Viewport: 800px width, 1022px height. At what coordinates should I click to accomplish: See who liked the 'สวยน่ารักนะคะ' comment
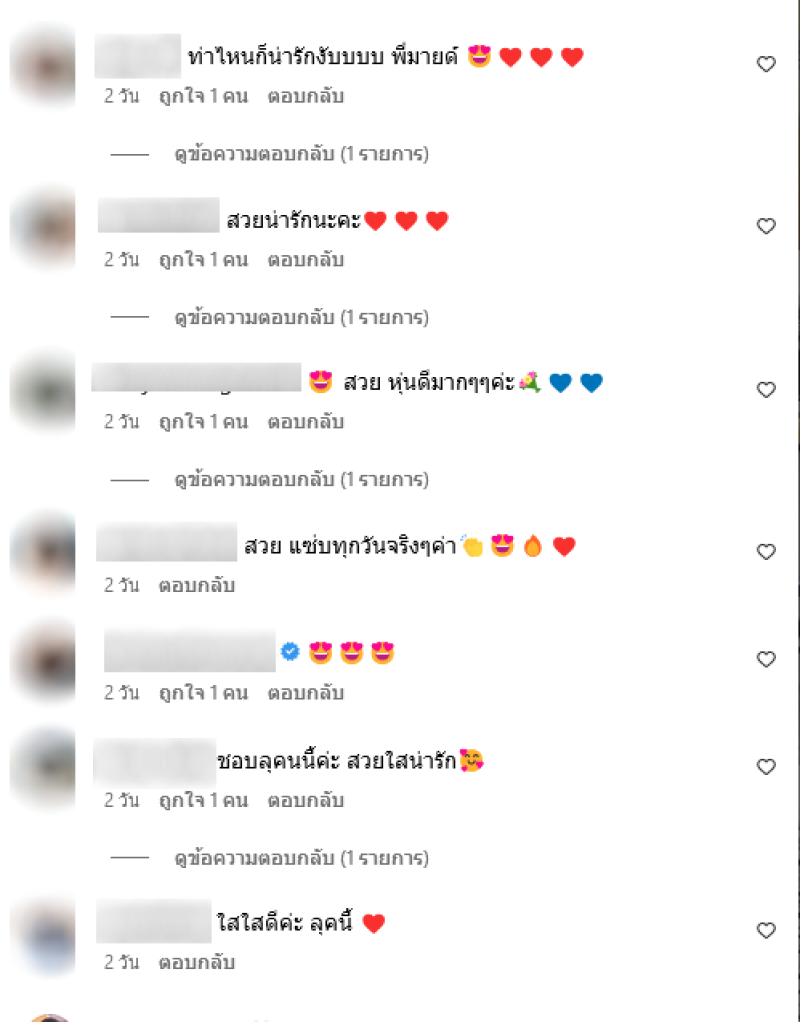tap(203, 260)
